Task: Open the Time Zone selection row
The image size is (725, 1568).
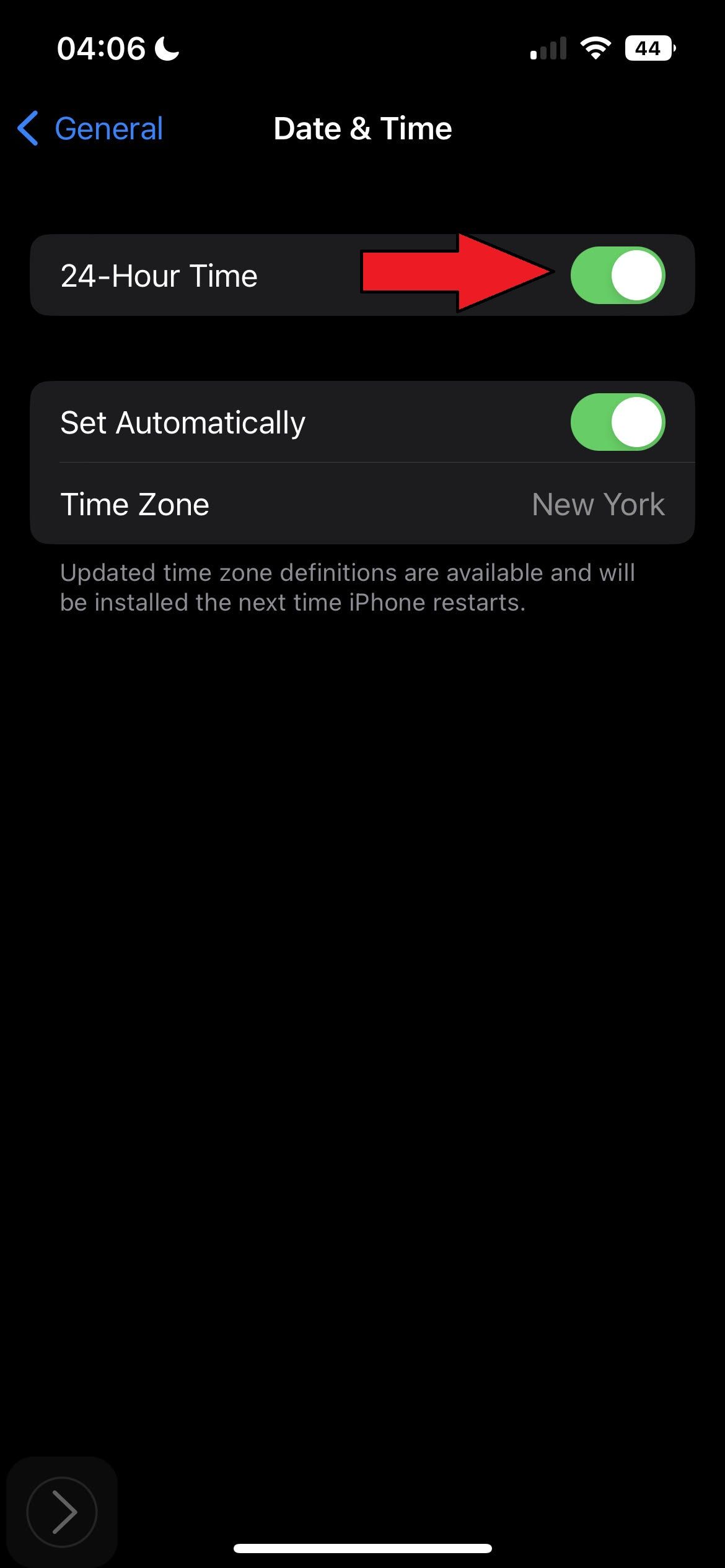Action: click(362, 503)
